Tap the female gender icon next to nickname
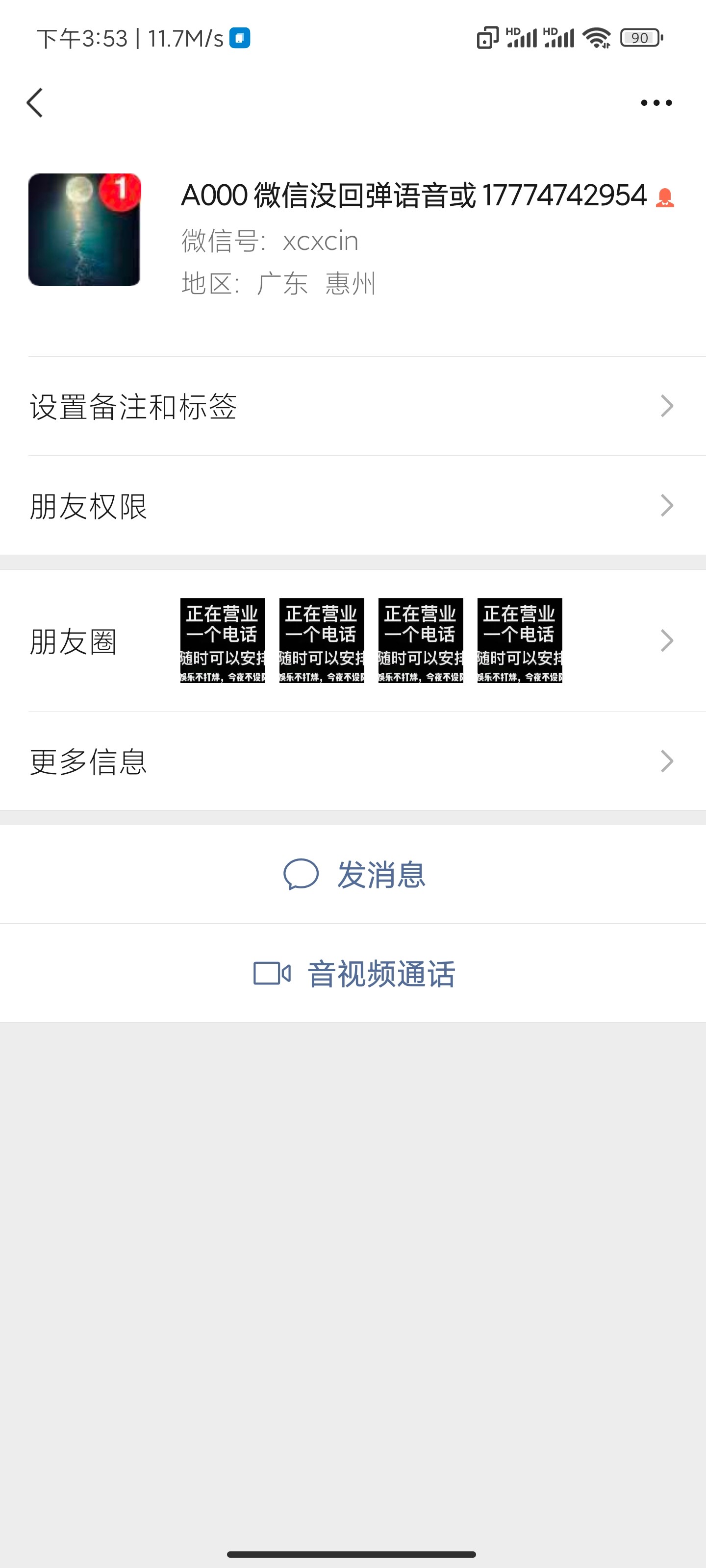The height and width of the screenshot is (1568, 706). click(x=666, y=196)
